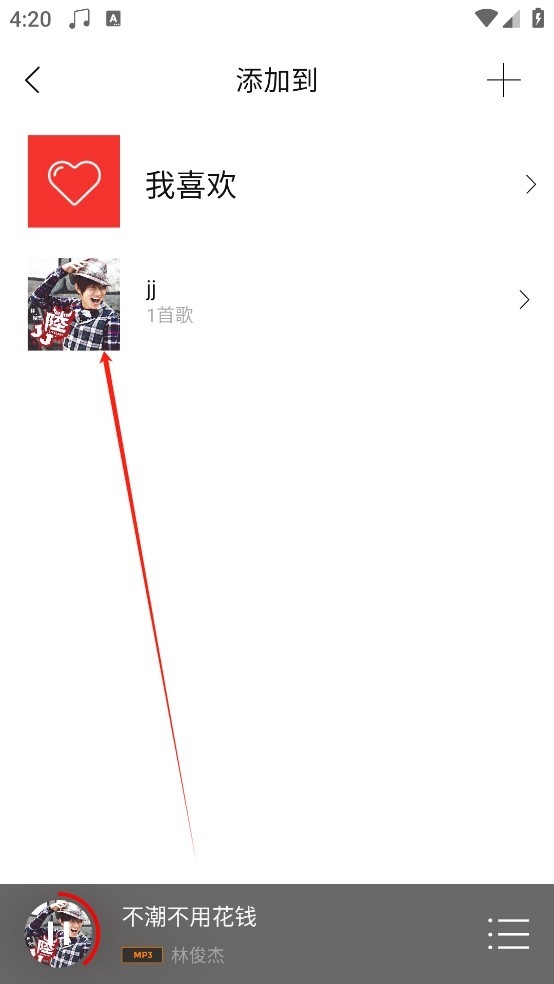This screenshot has width=554, height=984.
Task: Create a new playlist with the plus icon
Action: pyautogui.click(x=503, y=80)
